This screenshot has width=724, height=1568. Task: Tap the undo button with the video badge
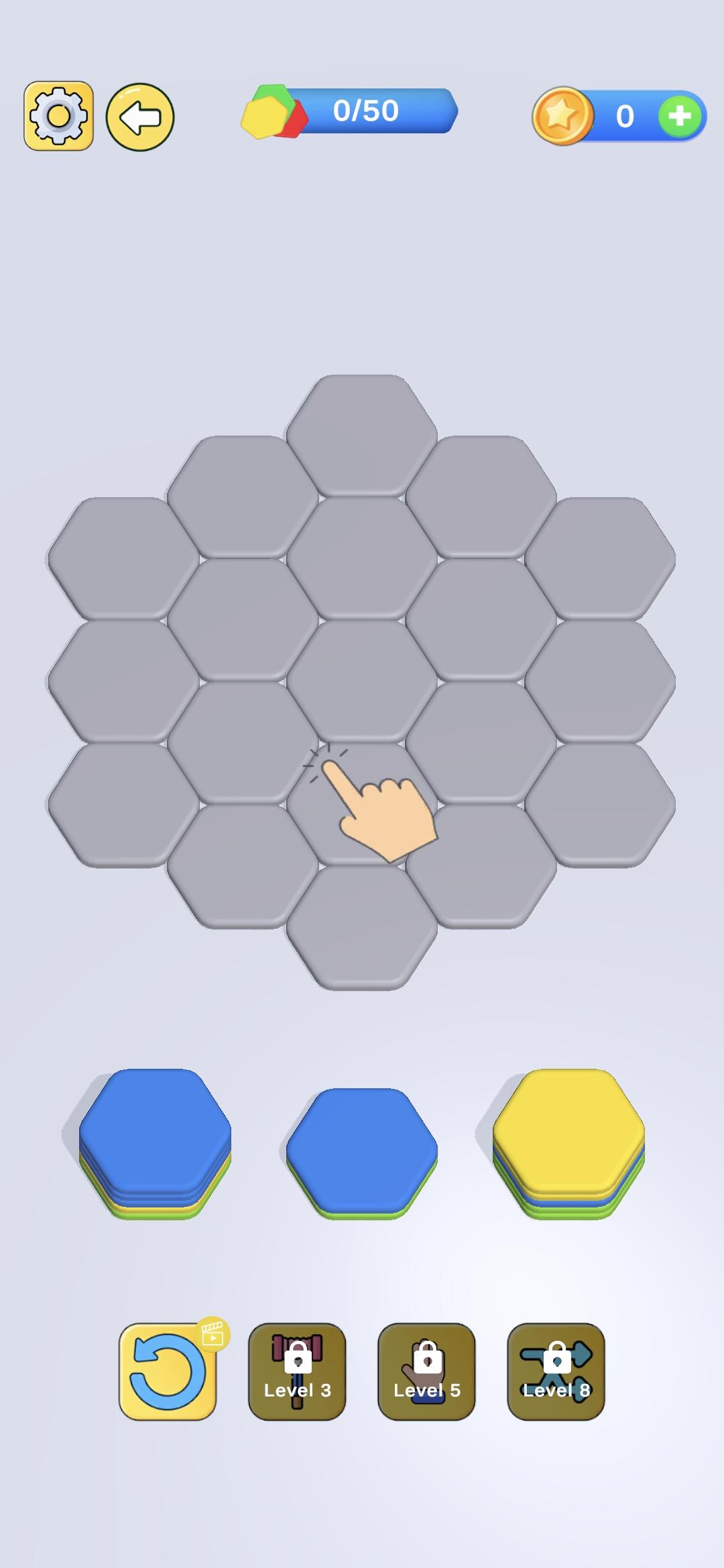[168, 1370]
